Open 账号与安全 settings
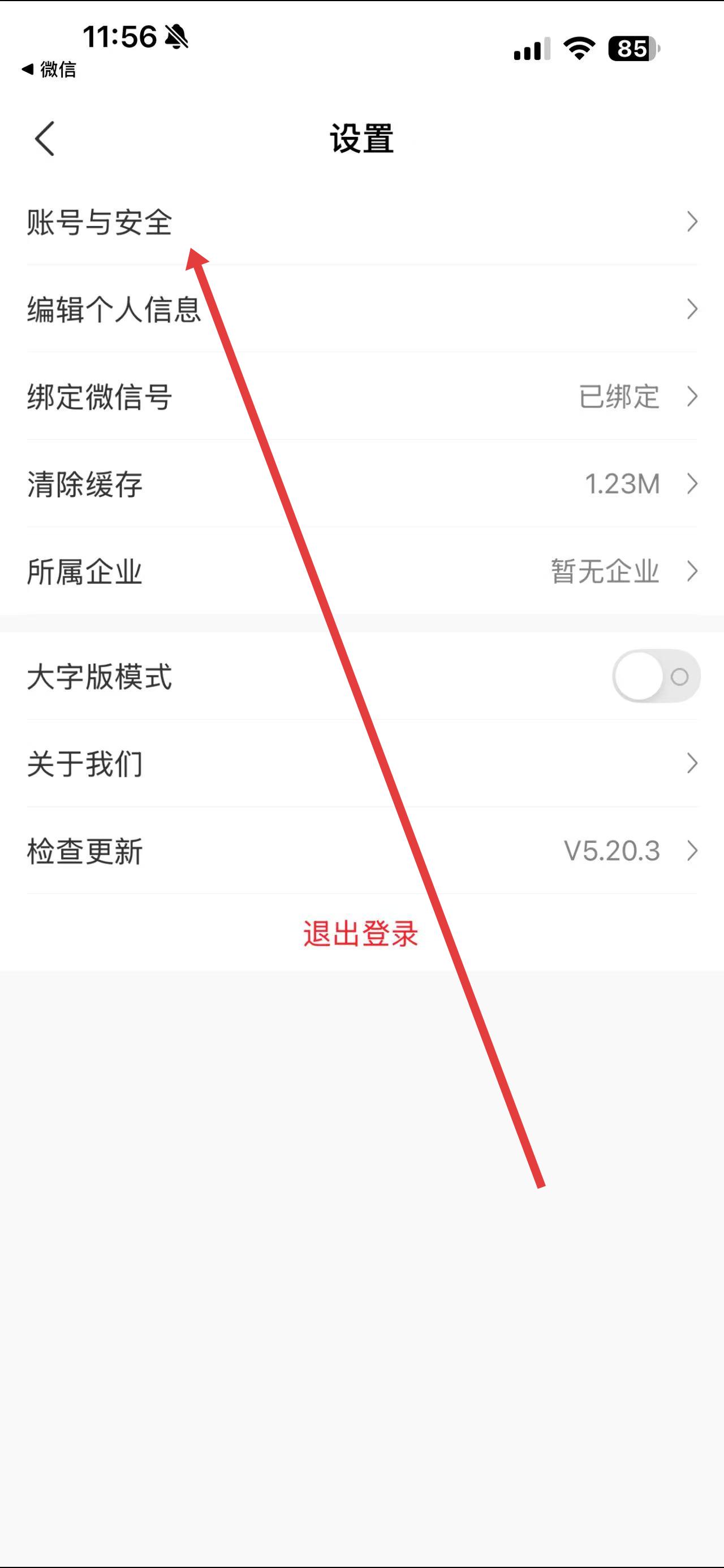 click(x=361, y=222)
